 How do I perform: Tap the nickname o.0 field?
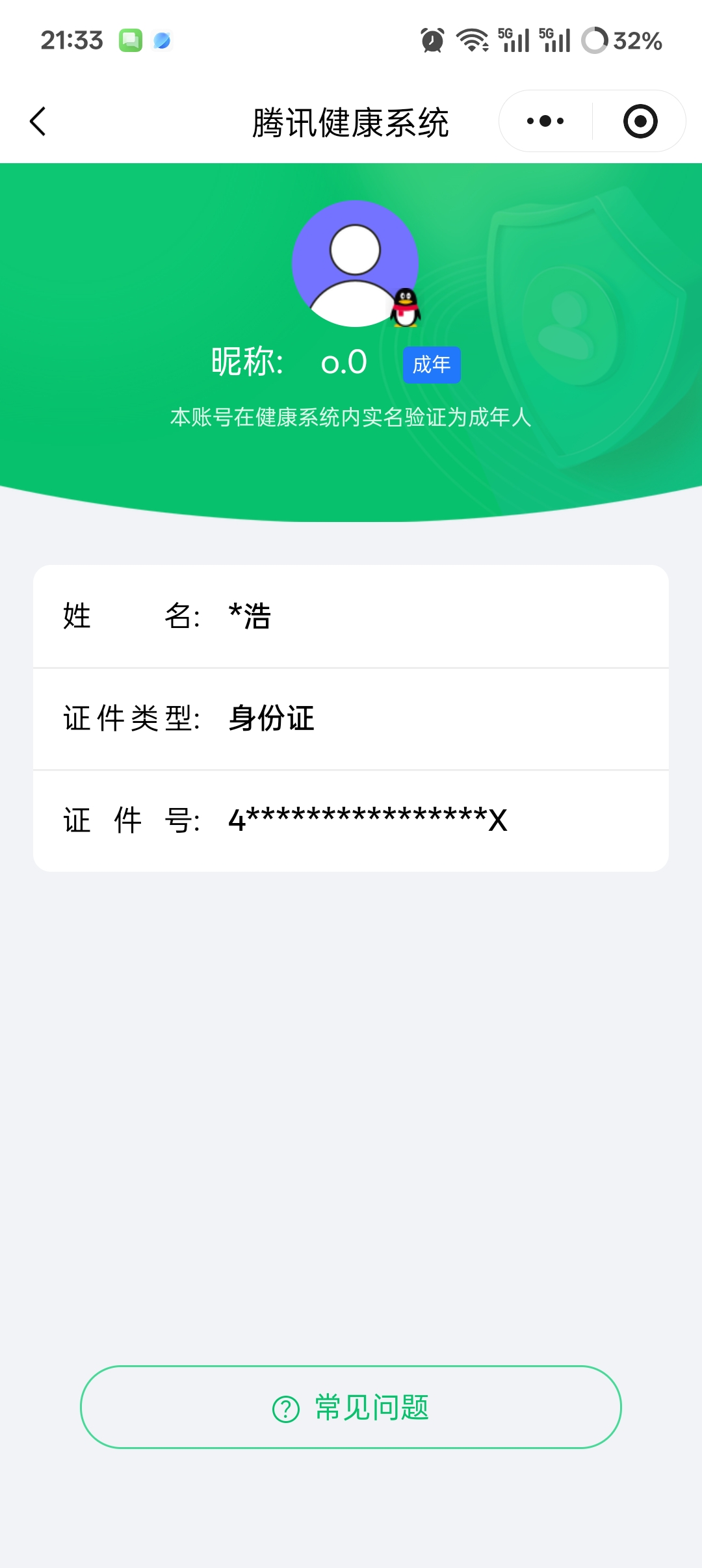(x=345, y=362)
